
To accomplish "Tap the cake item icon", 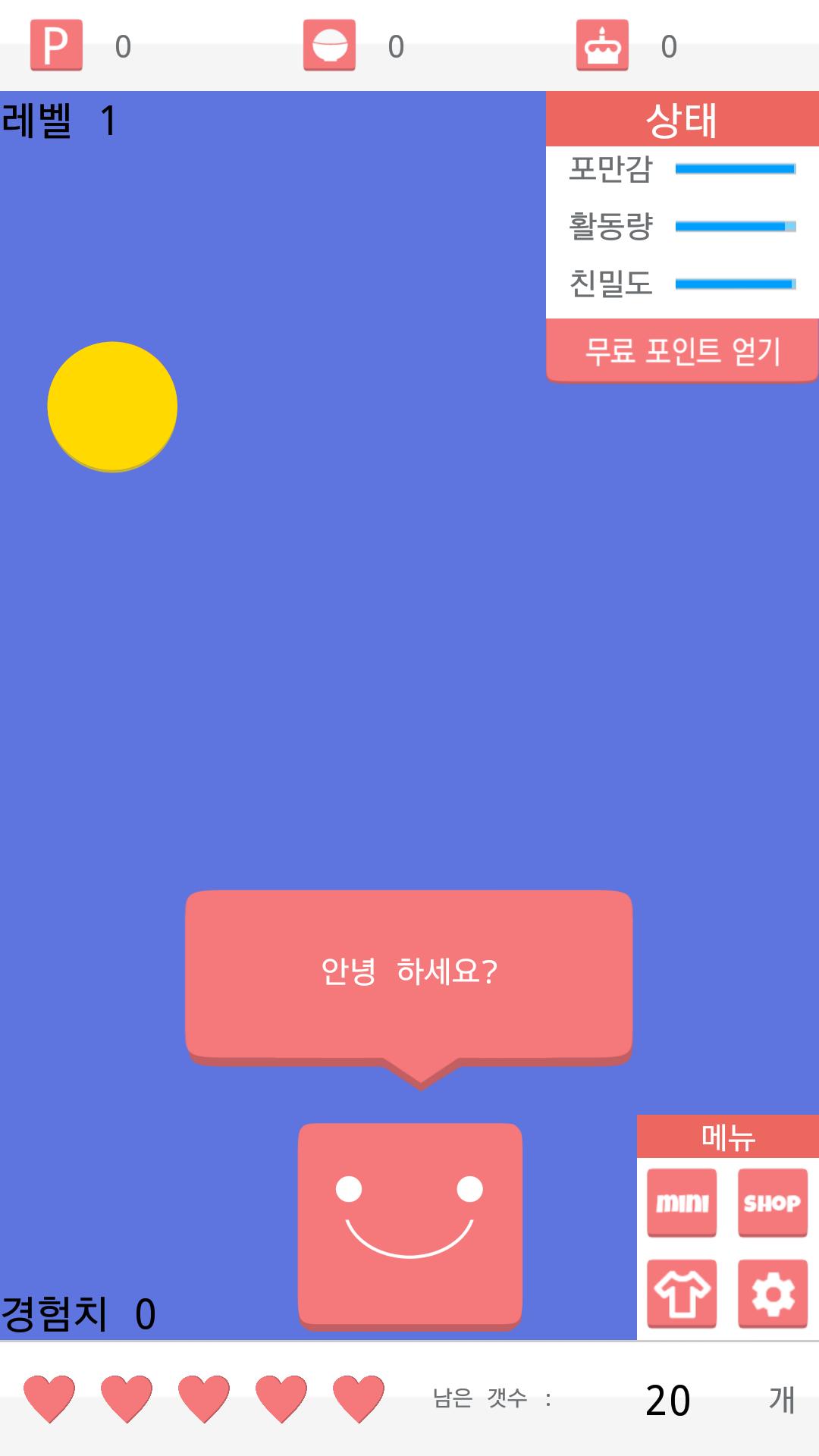I will pyautogui.click(x=602, y=45).
